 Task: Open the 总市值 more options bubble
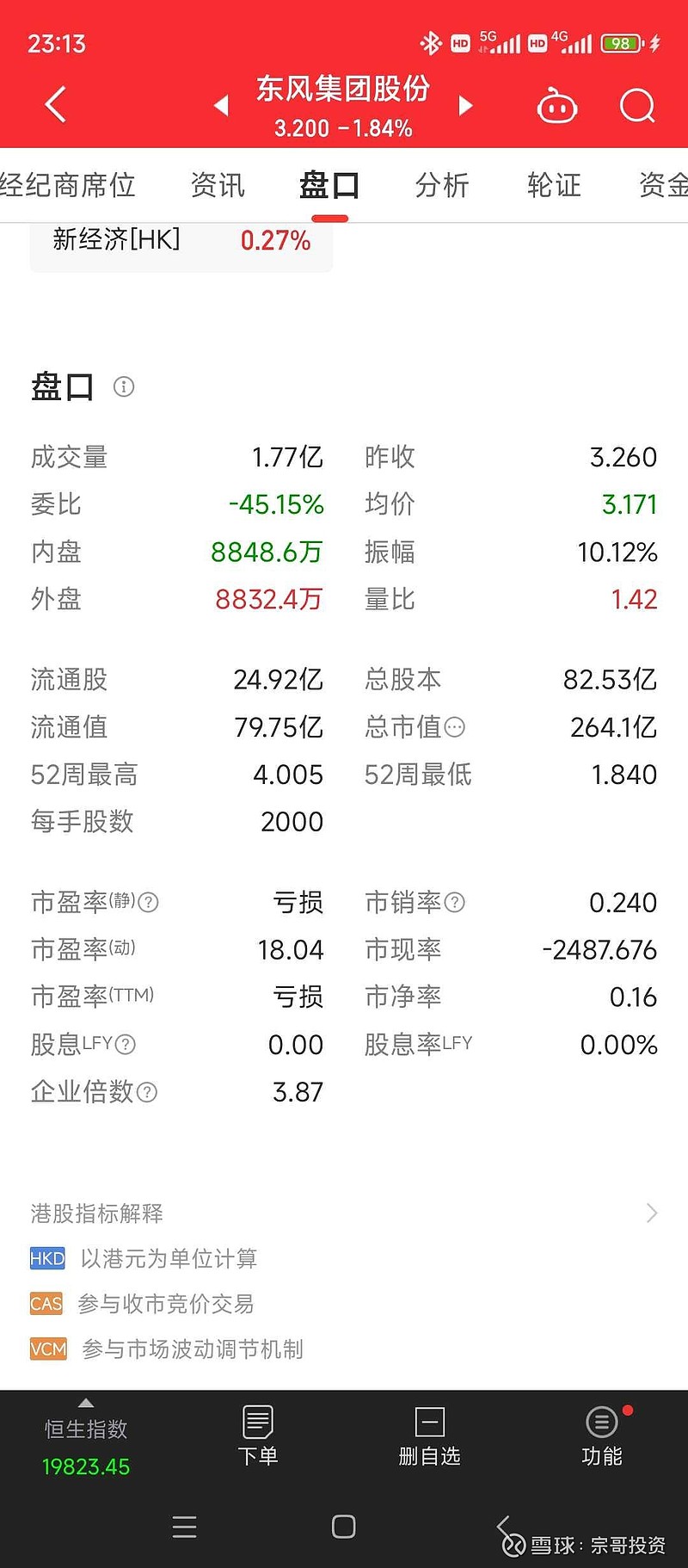click(455, 728)
